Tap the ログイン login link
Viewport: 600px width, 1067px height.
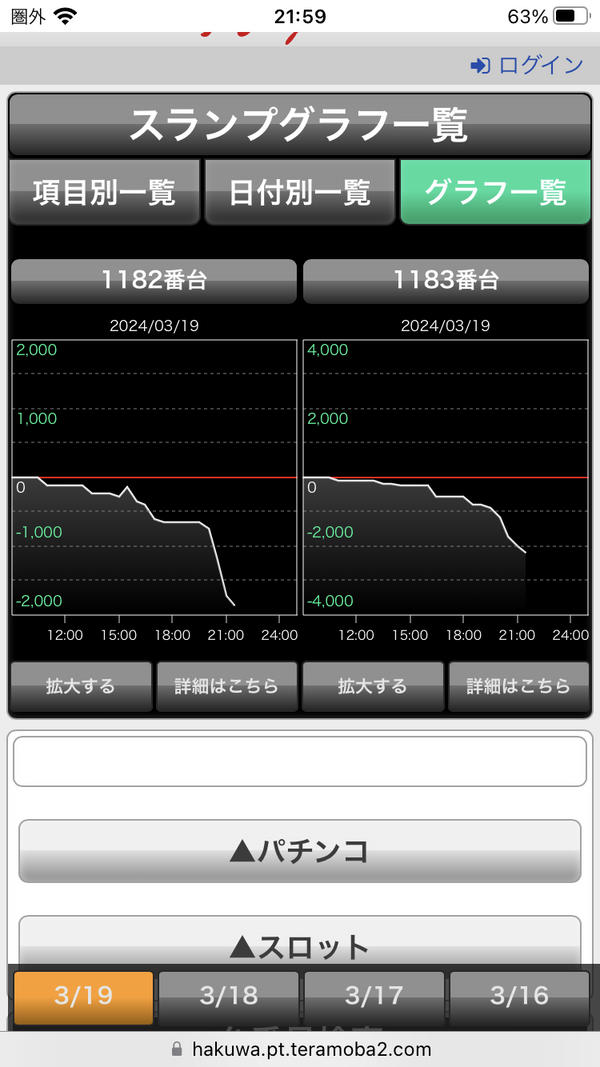[527, 65]
